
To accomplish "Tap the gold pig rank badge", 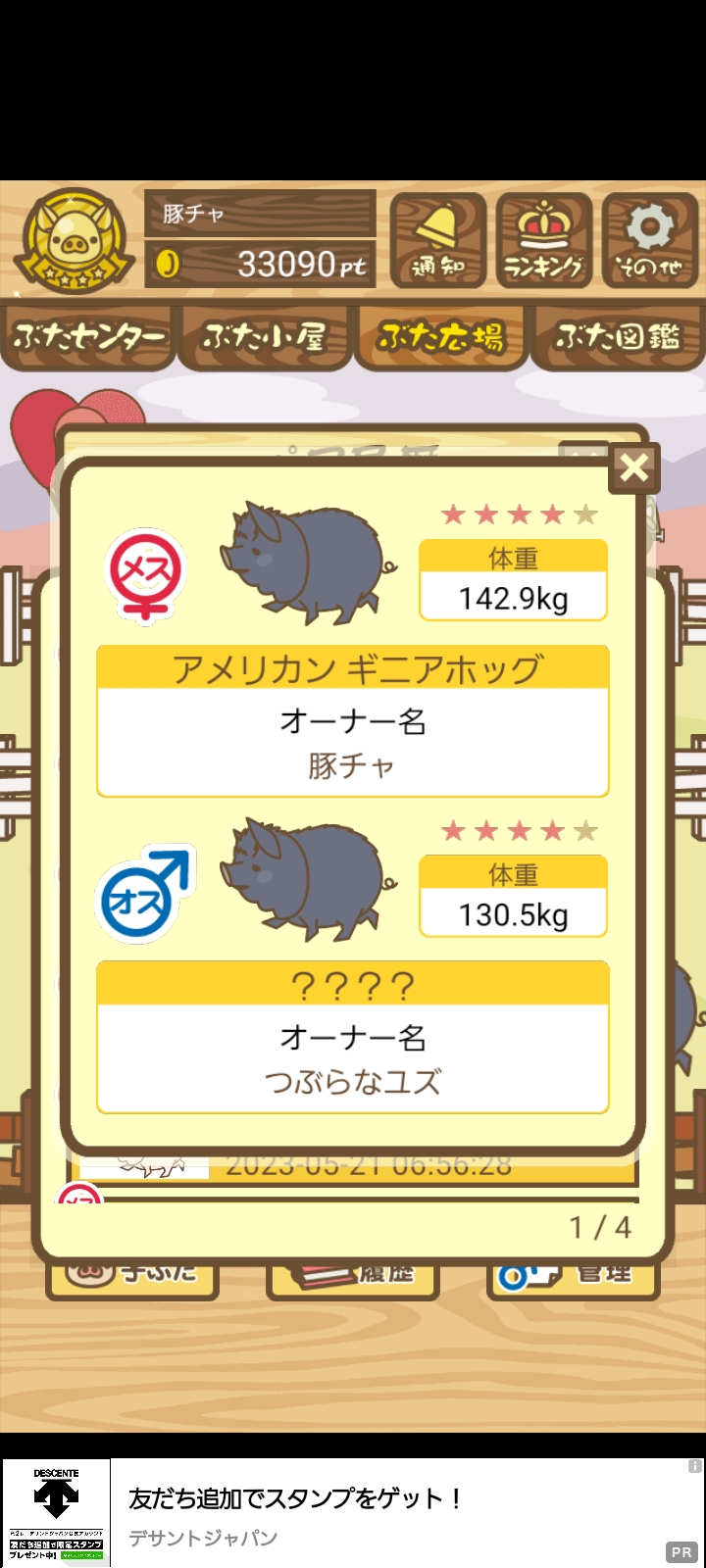I will [74, 241].
